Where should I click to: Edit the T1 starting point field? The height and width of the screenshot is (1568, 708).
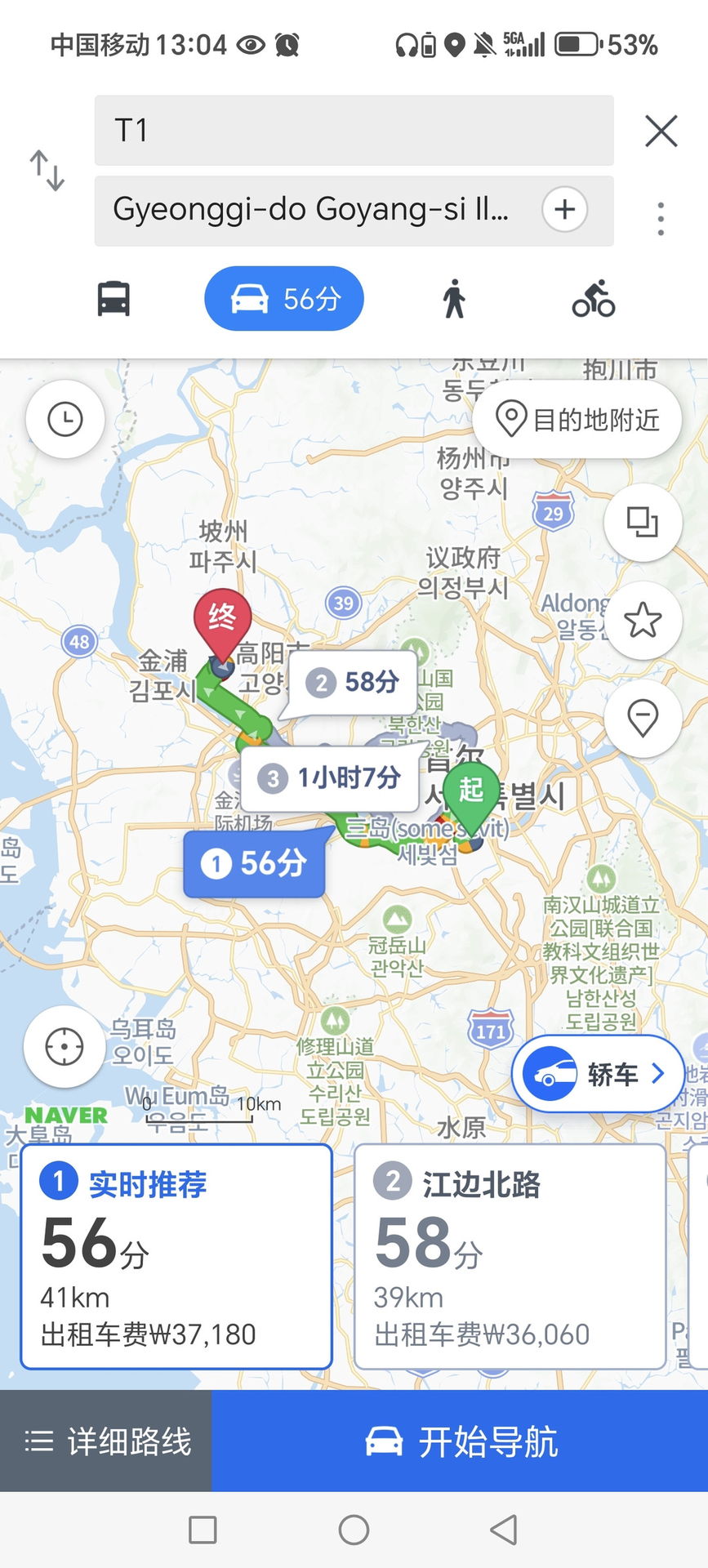click(x=353, y=131)
